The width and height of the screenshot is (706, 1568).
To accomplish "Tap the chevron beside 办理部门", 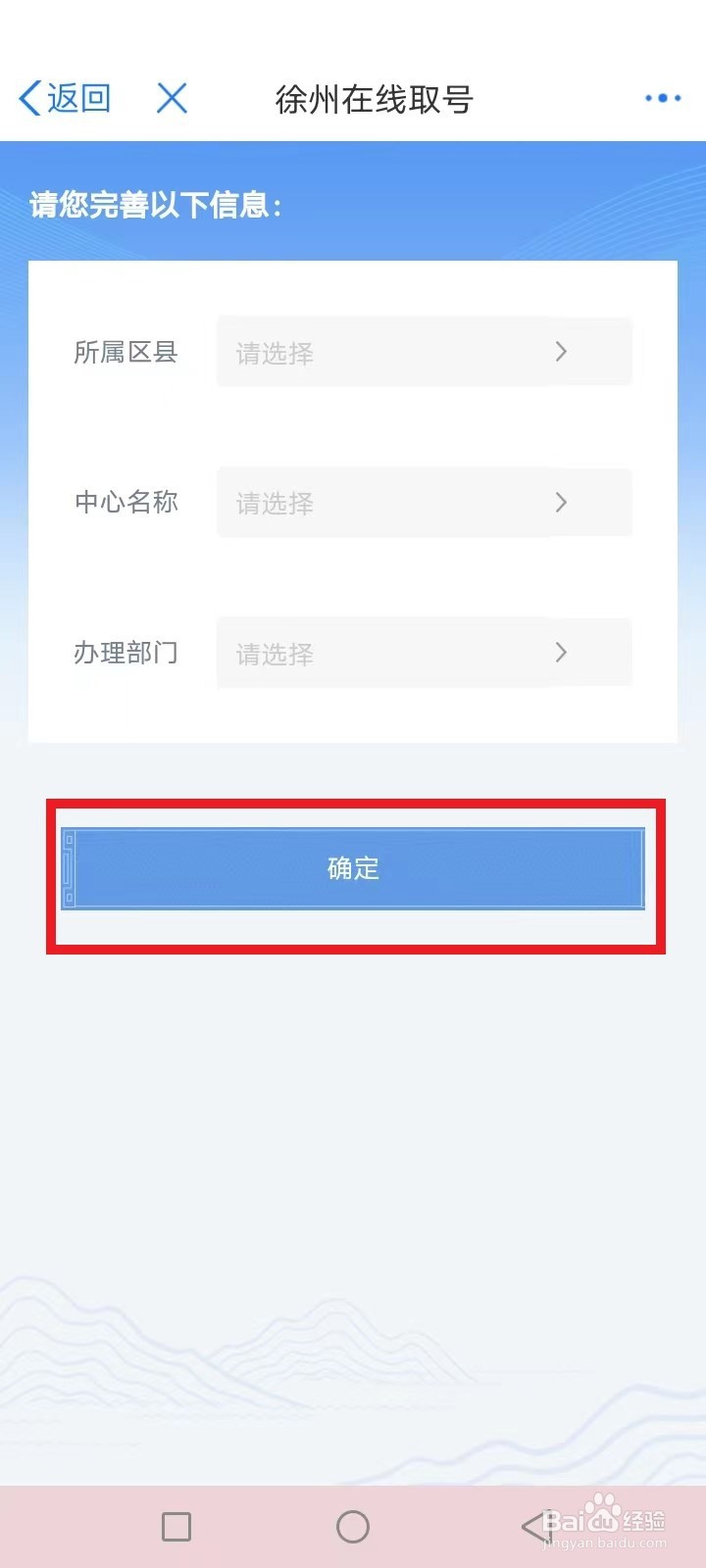I will pyautogui.click(x=561, y=653).
